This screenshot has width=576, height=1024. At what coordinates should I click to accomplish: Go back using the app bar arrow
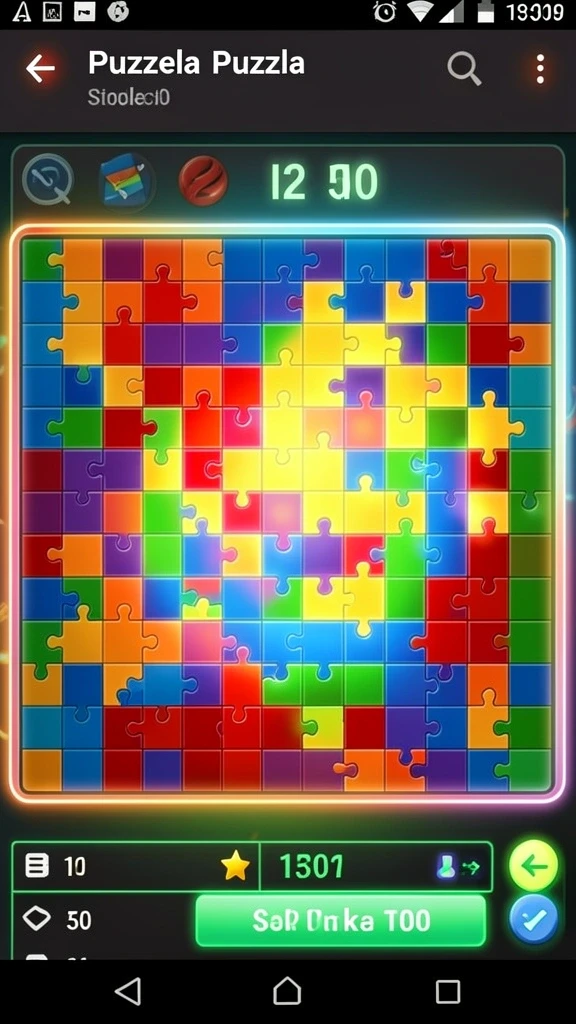(40, 69)
